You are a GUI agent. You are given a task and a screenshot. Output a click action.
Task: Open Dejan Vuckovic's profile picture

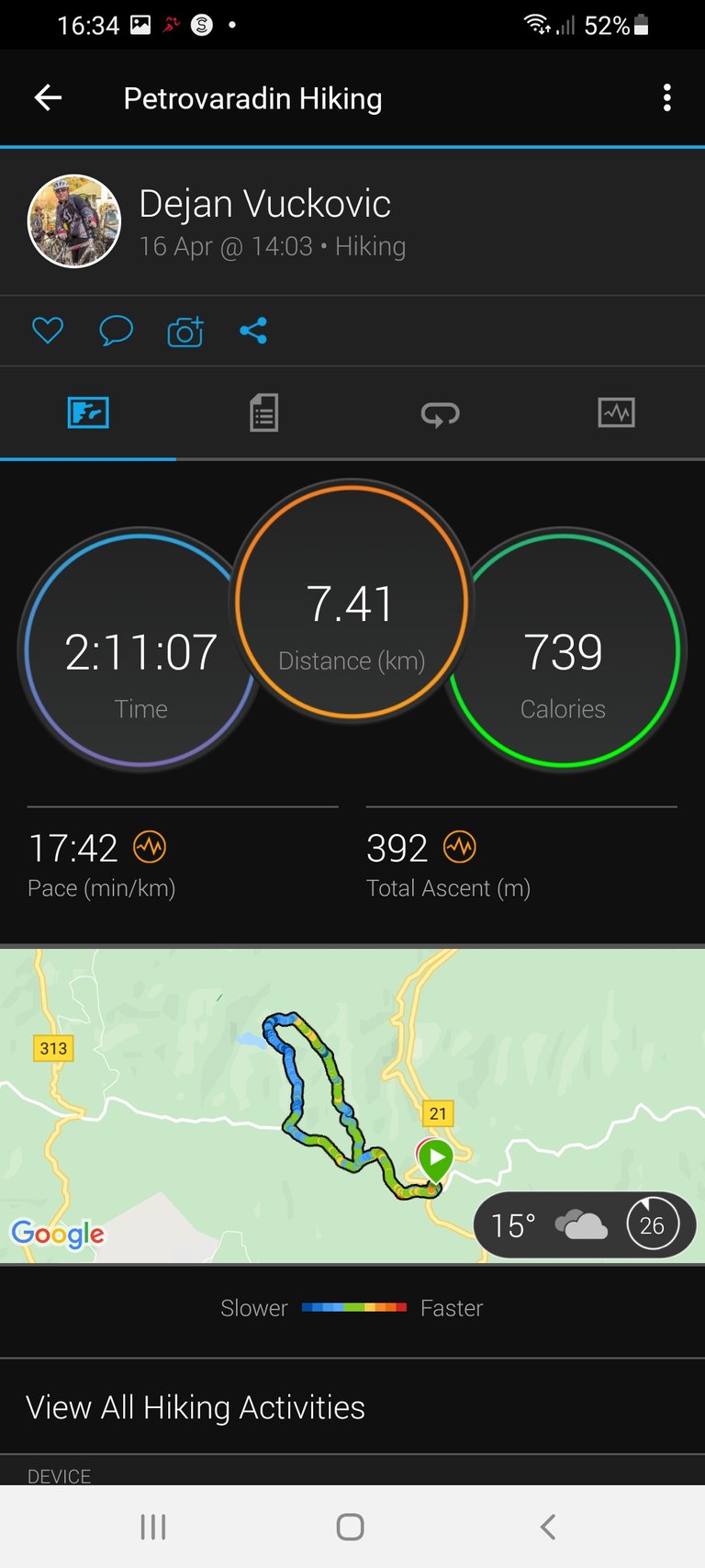(74, 221)
